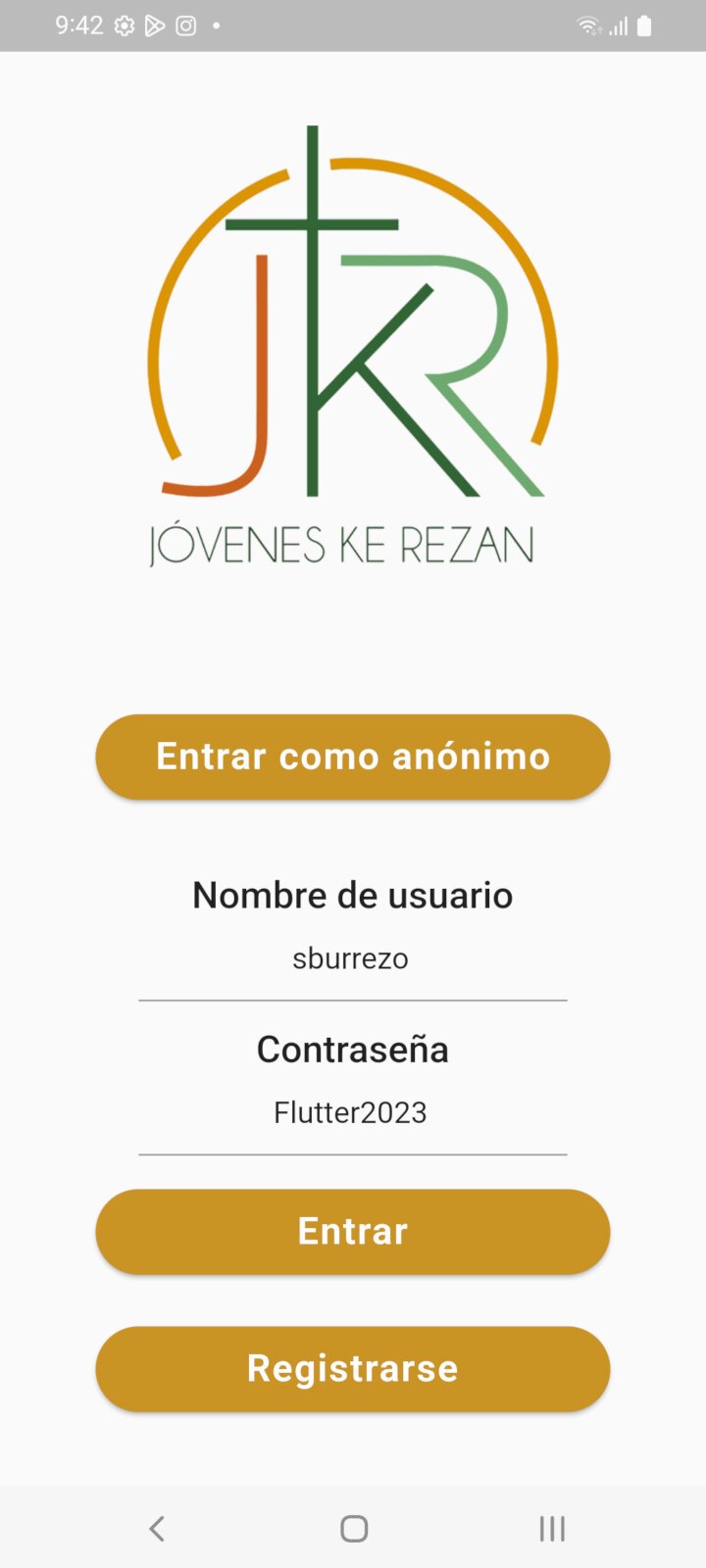This screenshot has width=706, height=1568.
Task: Open the recent apps overview
Action: tap(552, 1529)
